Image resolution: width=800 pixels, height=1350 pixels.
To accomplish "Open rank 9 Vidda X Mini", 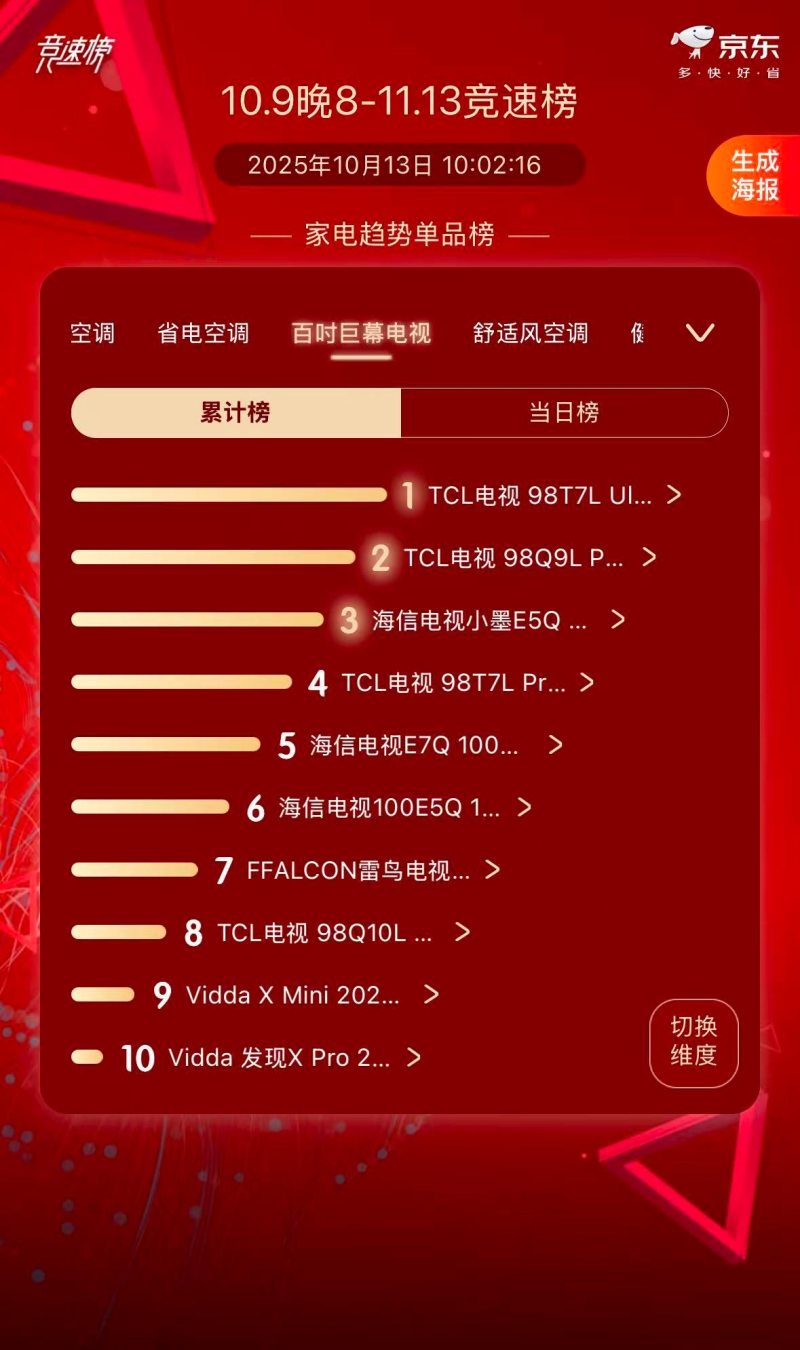I will 293,995.
